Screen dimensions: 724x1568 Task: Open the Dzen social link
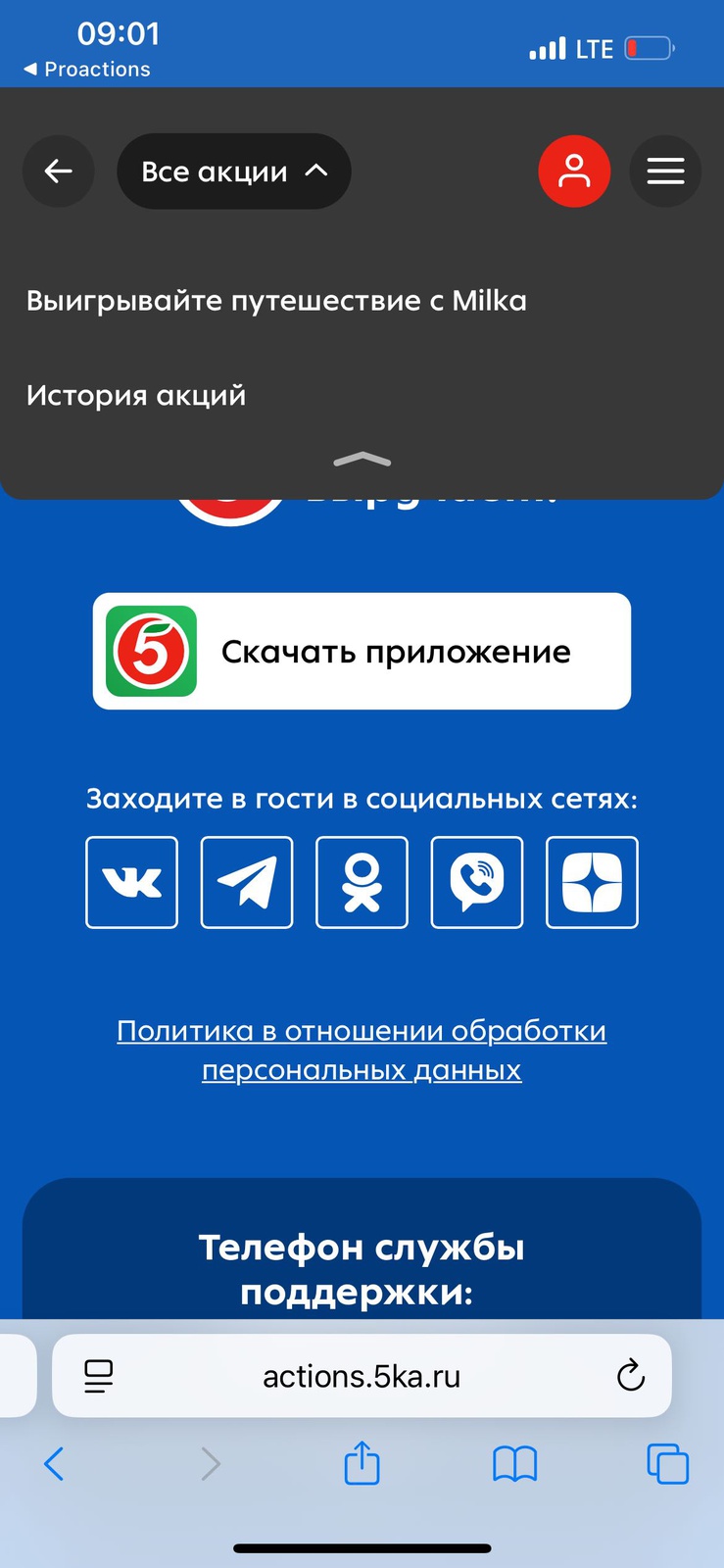(592, 882)
